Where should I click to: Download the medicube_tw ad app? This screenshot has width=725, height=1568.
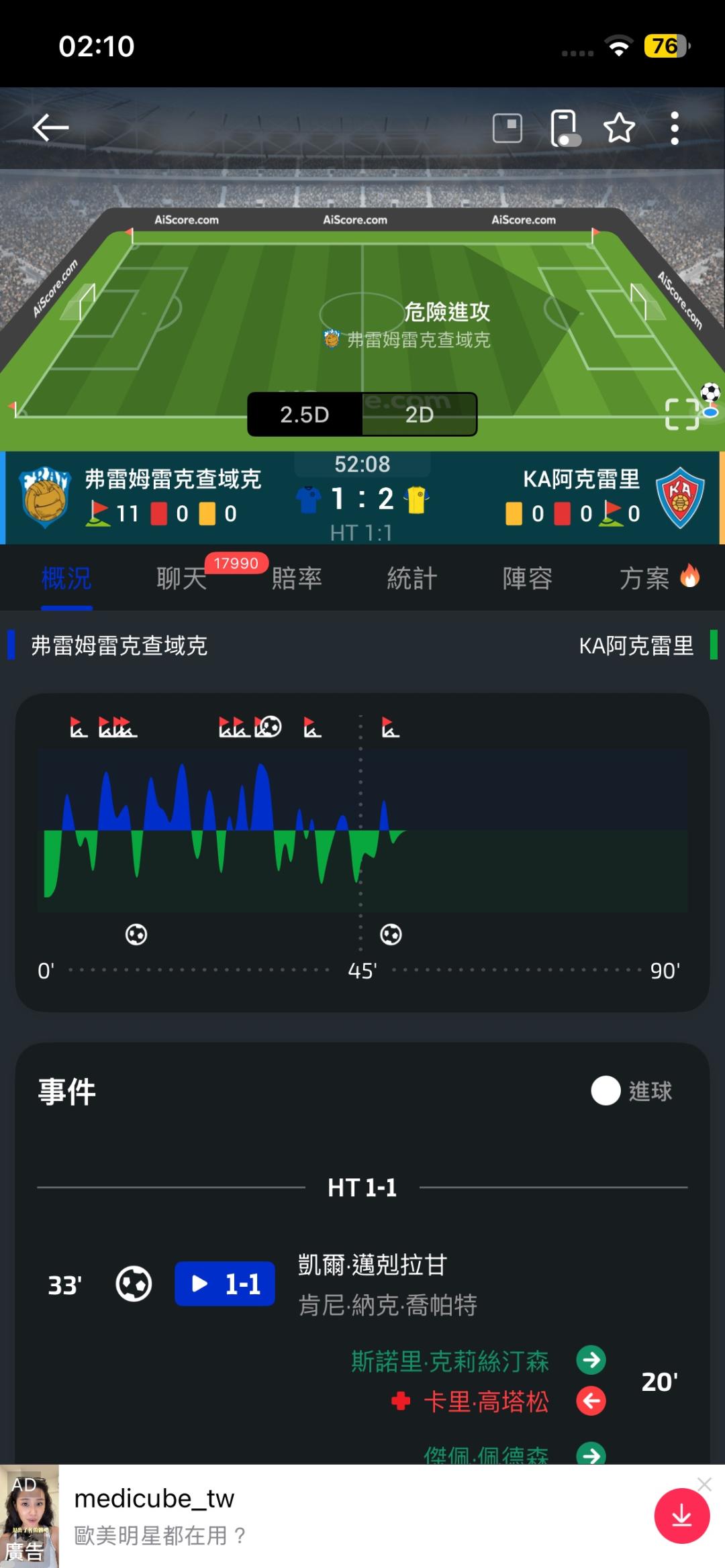(x=682, y=1516)
